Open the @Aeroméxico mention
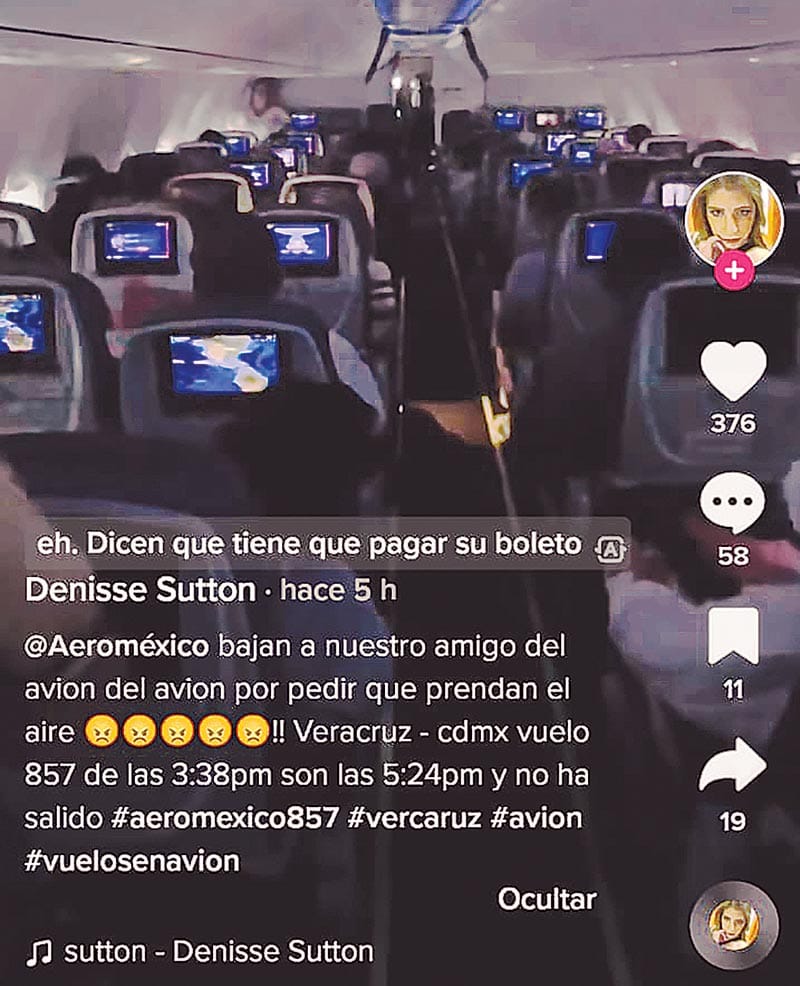 tap(117, 646)
